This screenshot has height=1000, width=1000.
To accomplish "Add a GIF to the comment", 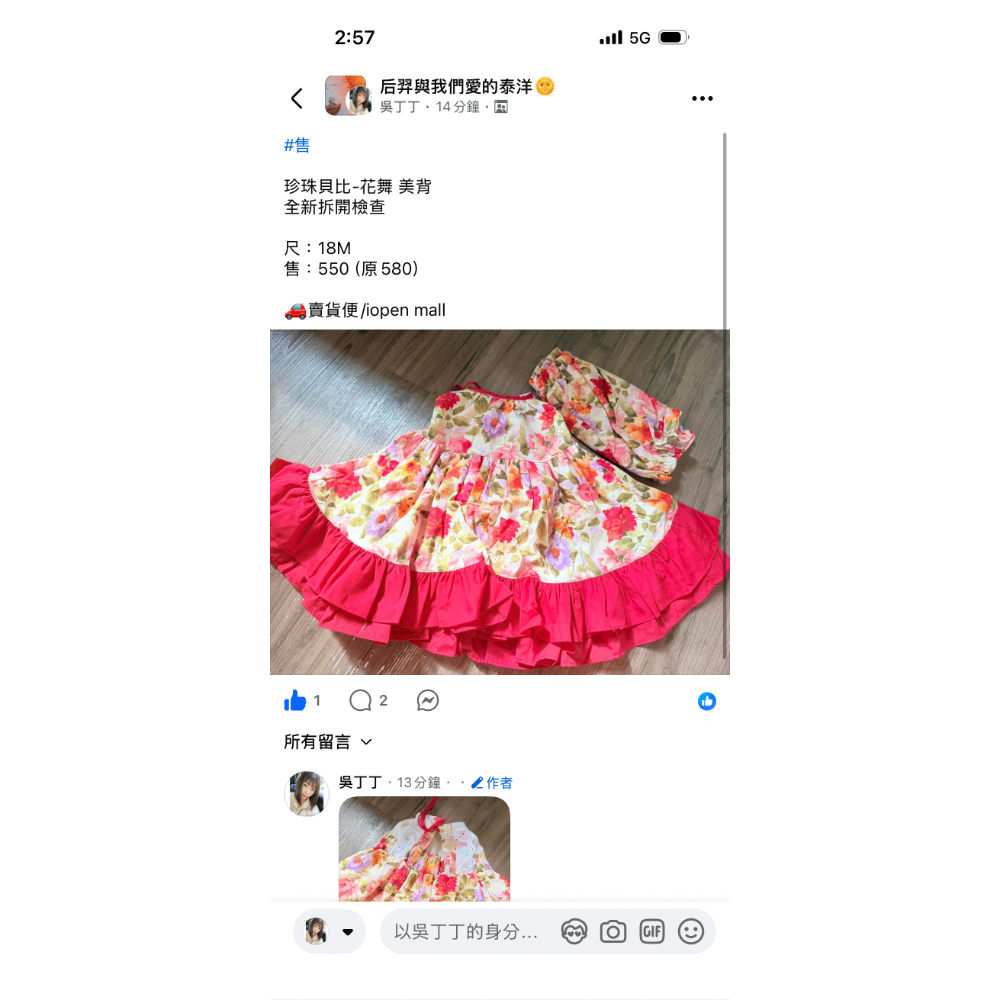I will pos(652,932).
